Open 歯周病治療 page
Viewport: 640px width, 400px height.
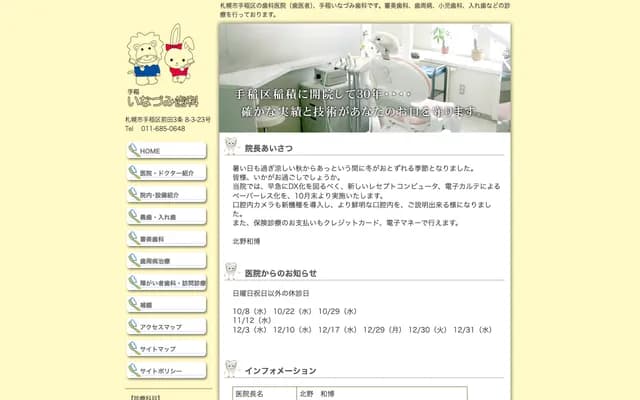tap(166, 261)
